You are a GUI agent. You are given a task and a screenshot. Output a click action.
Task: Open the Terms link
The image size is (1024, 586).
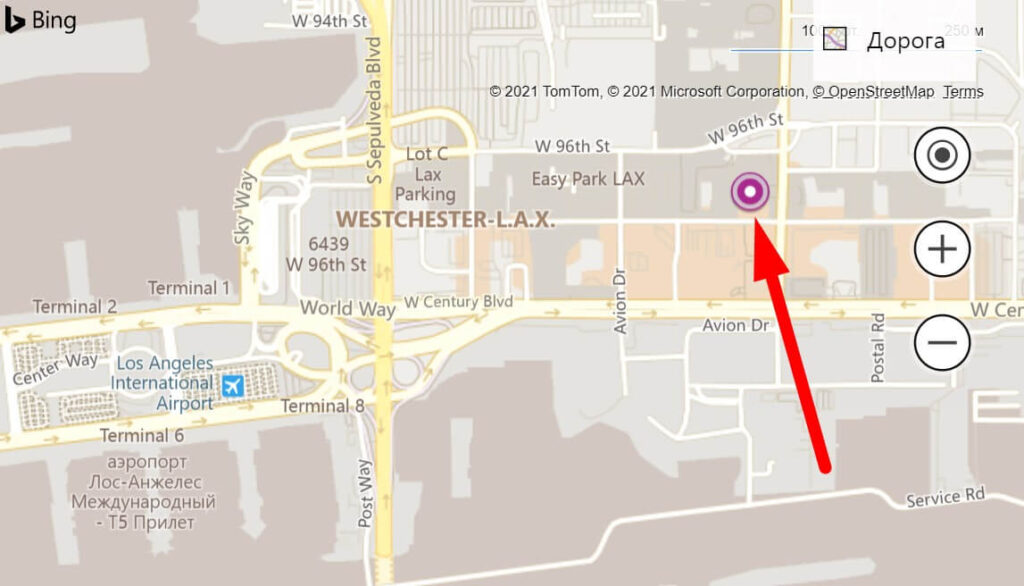coord(963,92)
